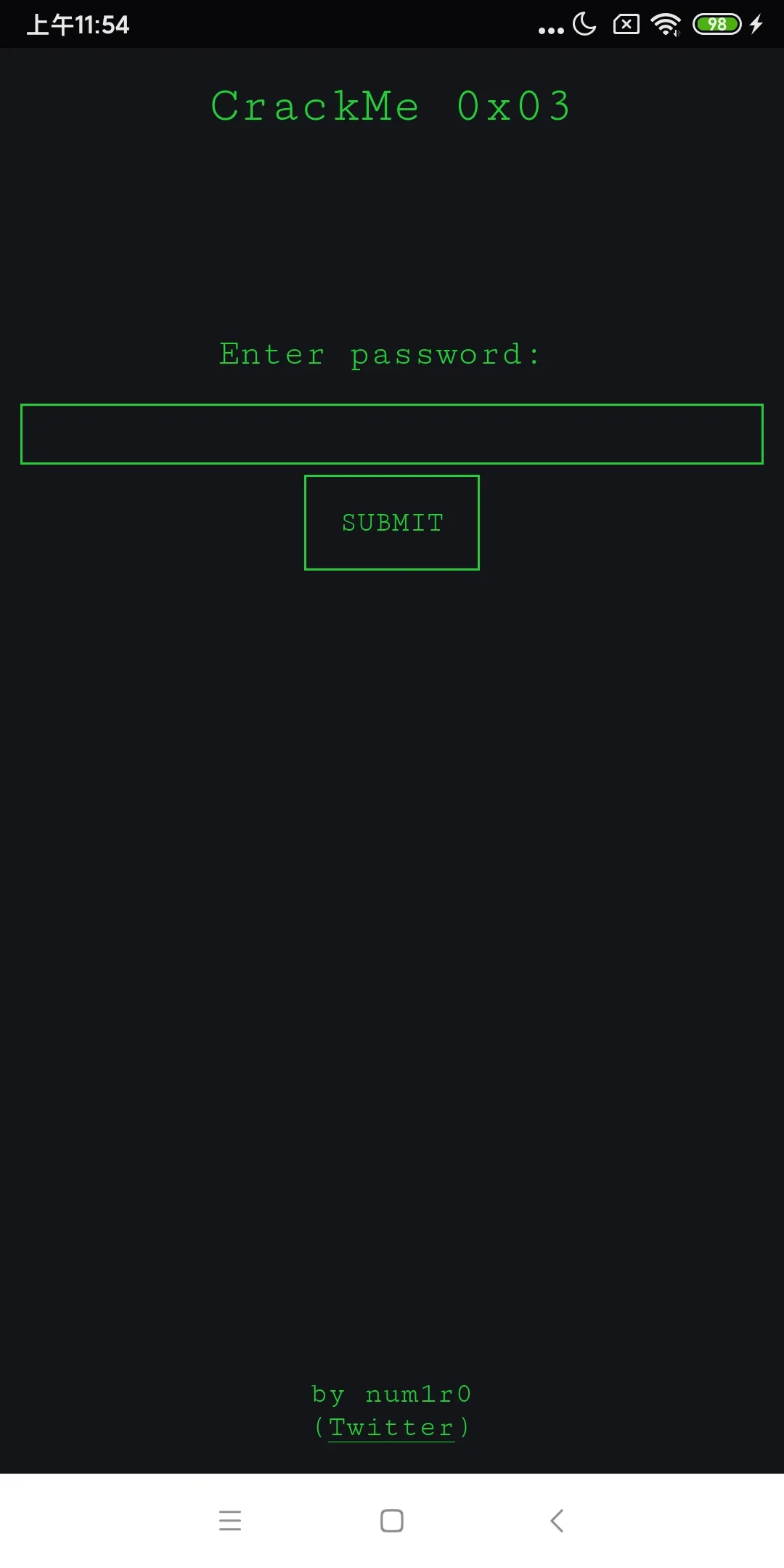Click the CrackMe 0x03 title
Viewport: 784px width, 1568px height.
point(391,105)
